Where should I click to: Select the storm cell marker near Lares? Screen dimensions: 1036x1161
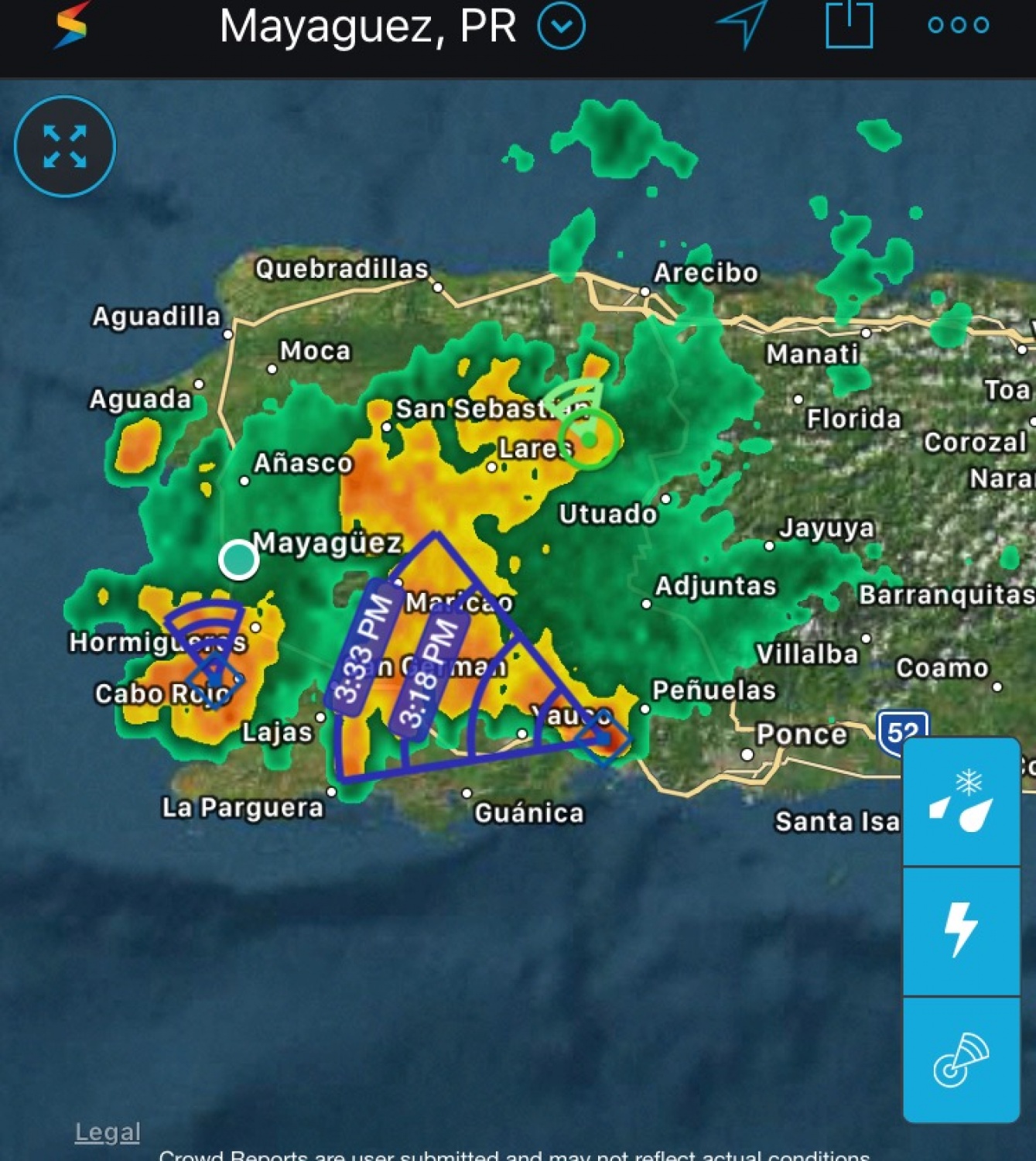pos(590,439)
